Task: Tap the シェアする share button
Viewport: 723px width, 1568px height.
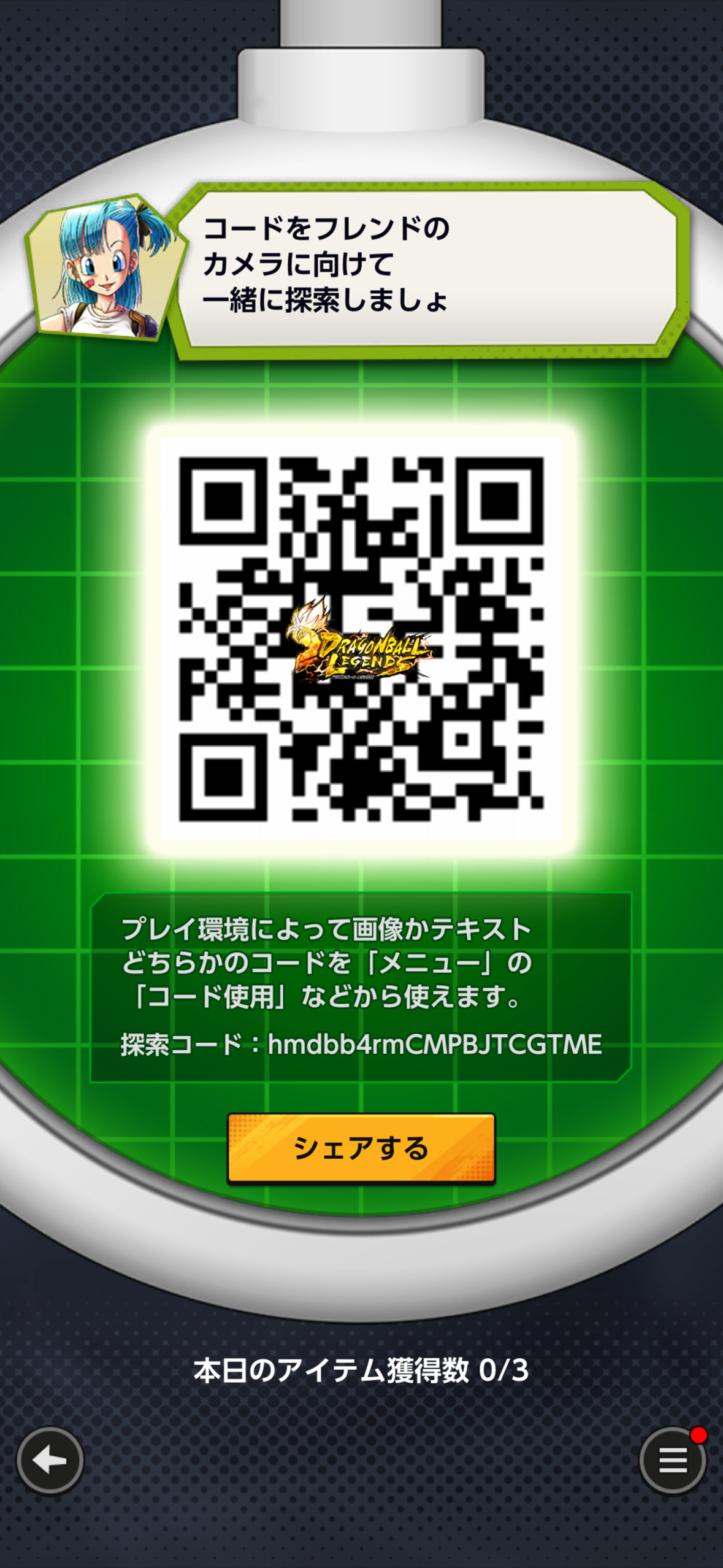Action: [x=361, y=1148]
